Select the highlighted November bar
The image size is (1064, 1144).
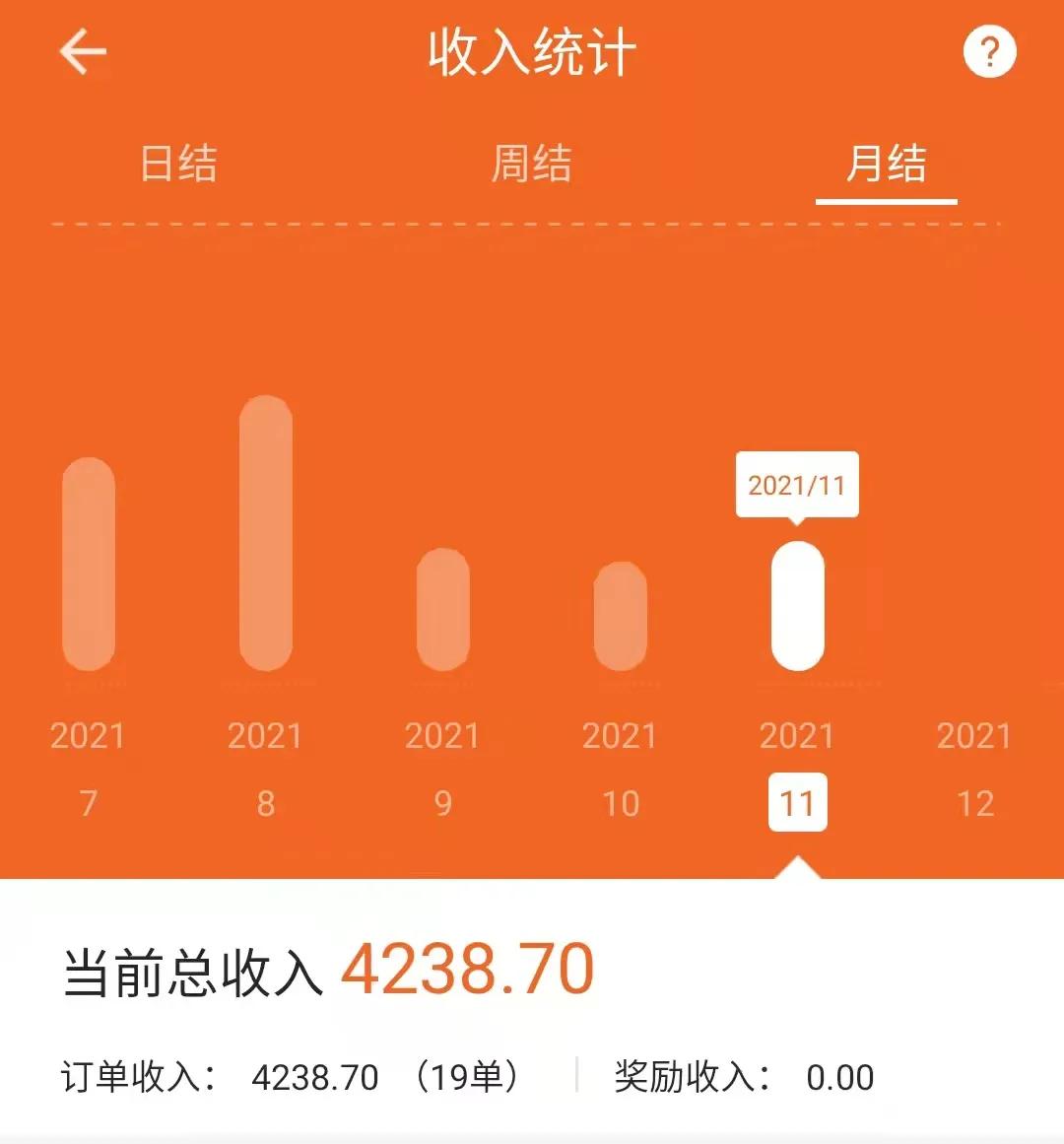click(796, 606)
